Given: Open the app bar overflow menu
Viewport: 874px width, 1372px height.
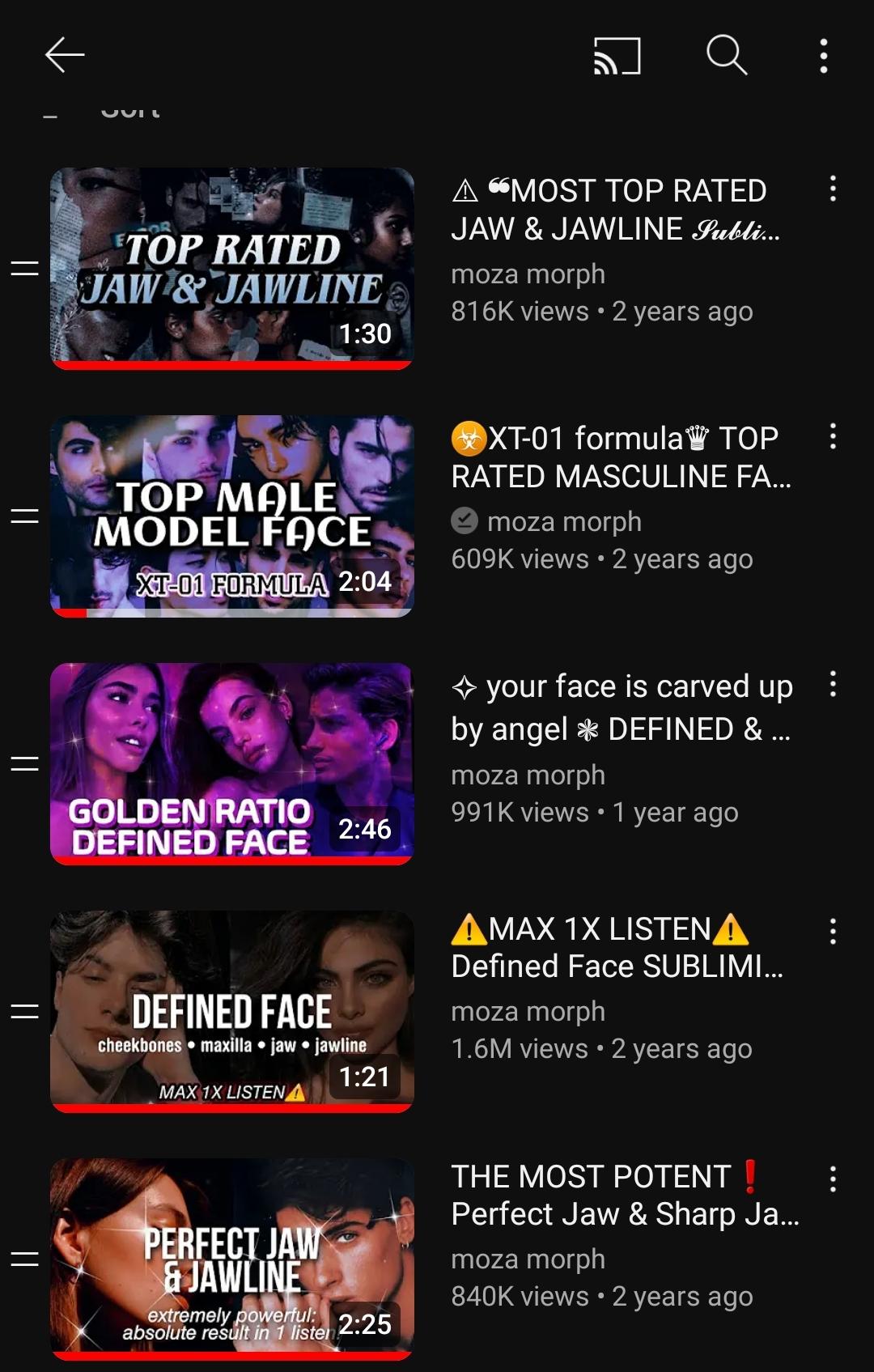Looking at the screenshot, I should point(824,56).
